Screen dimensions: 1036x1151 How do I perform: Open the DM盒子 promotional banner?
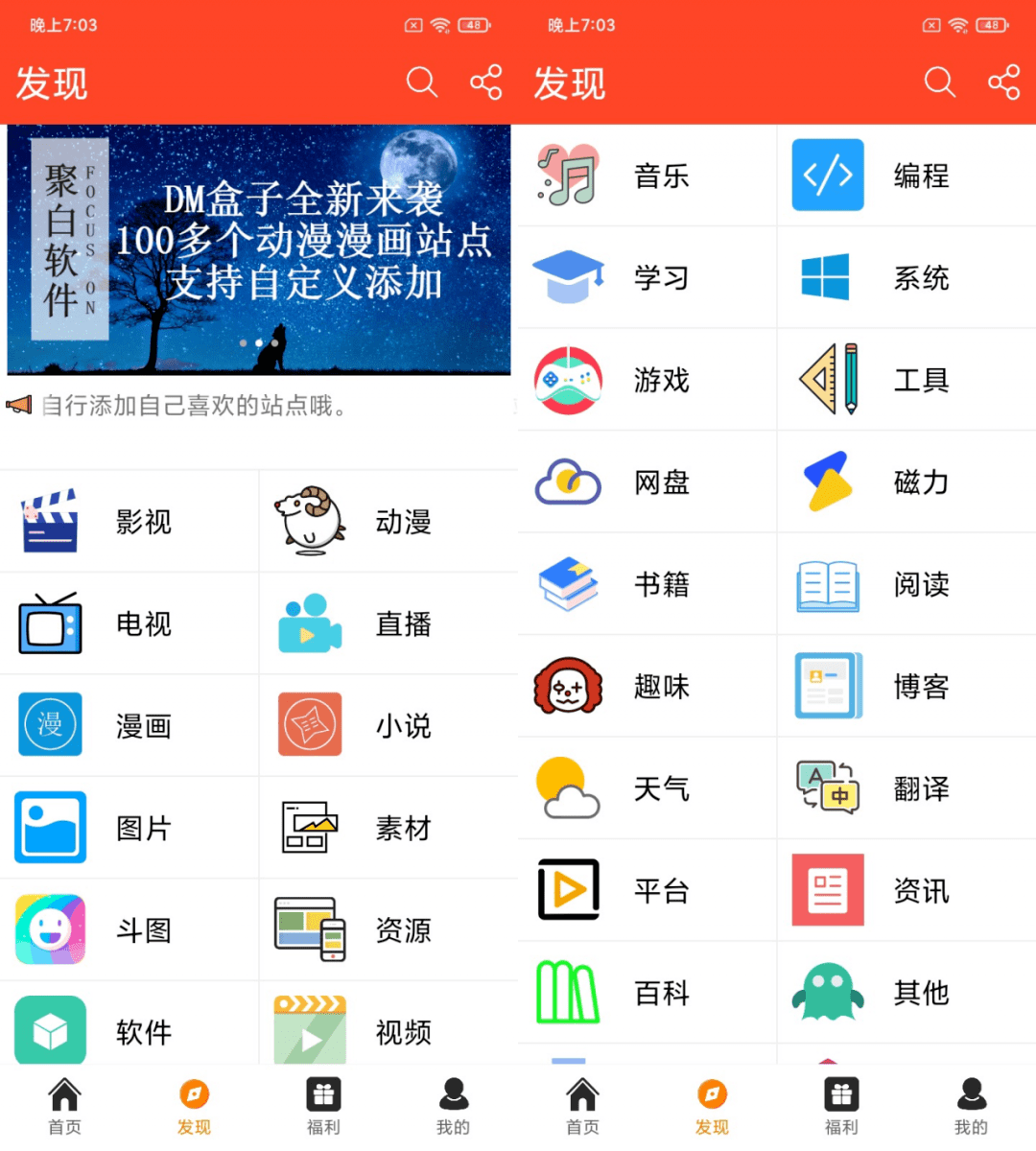[x=259, y=249]
